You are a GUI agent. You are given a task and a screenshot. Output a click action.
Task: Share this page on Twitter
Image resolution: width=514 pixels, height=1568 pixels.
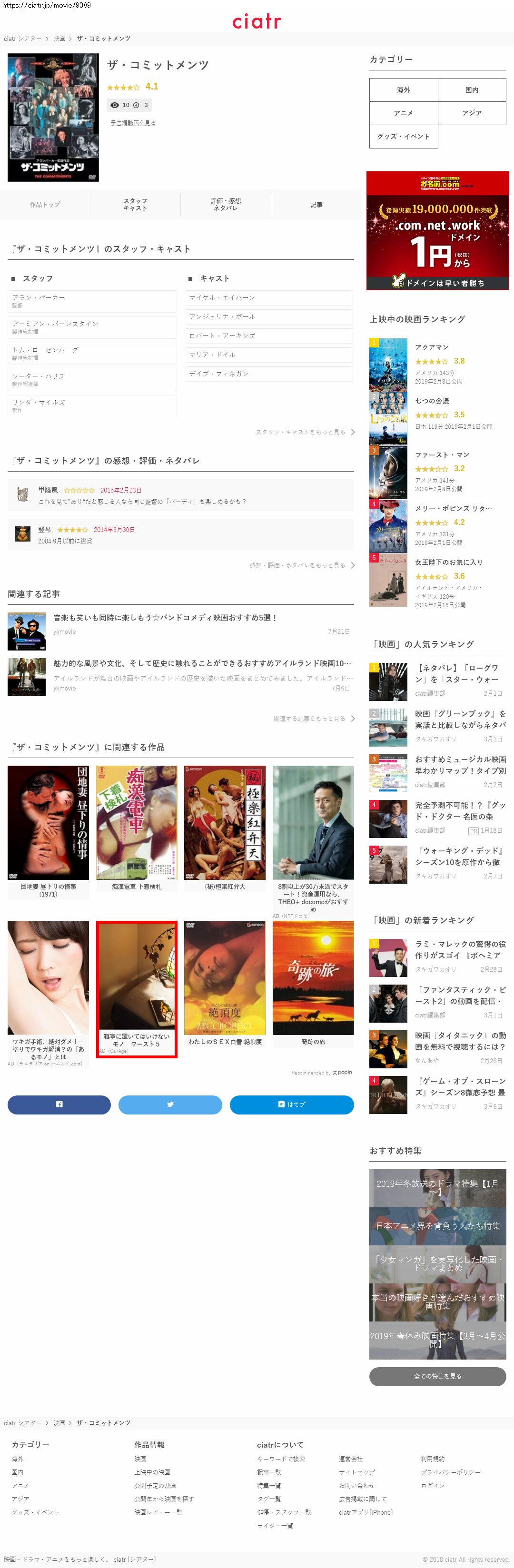click(x=170, y=1105)
